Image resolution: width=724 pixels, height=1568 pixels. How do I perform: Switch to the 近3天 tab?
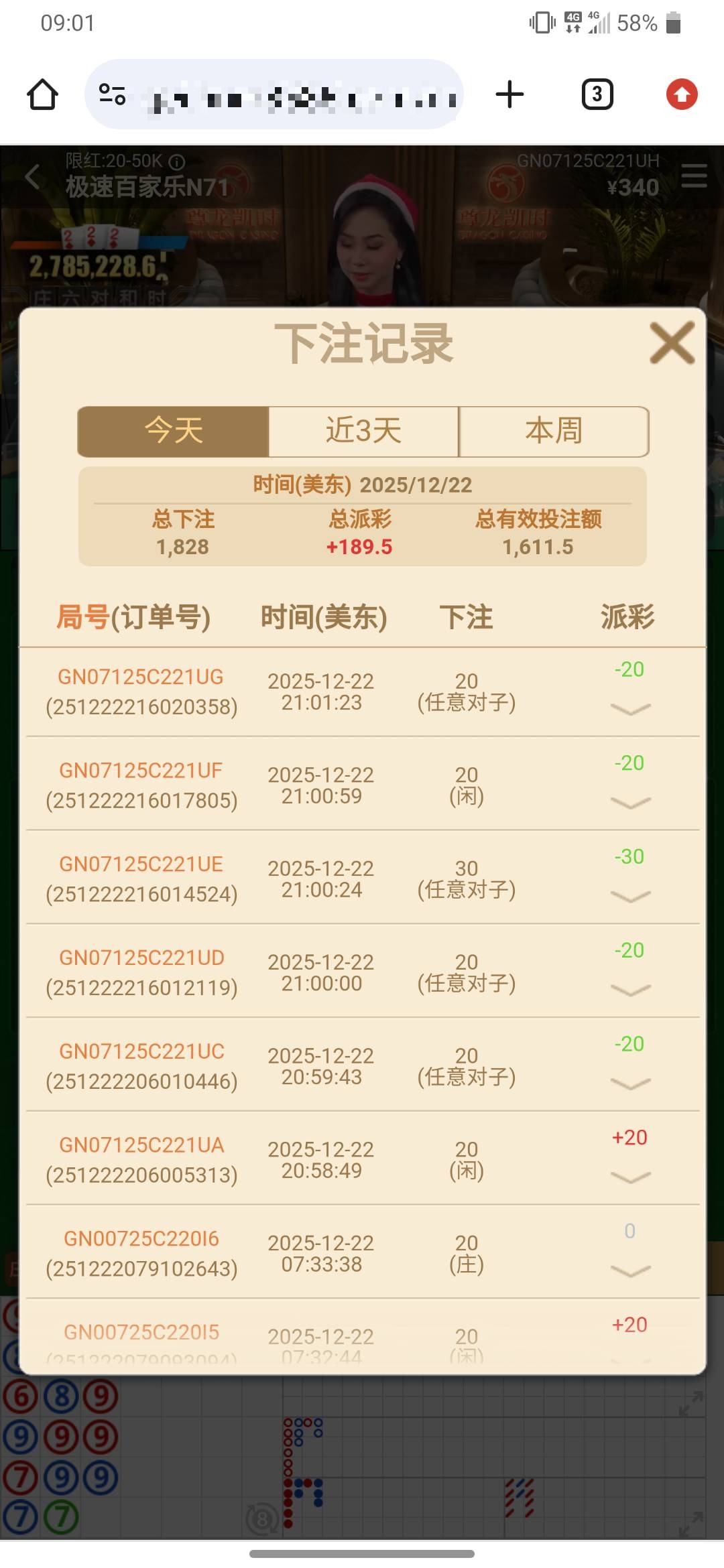tap(363, 431)
